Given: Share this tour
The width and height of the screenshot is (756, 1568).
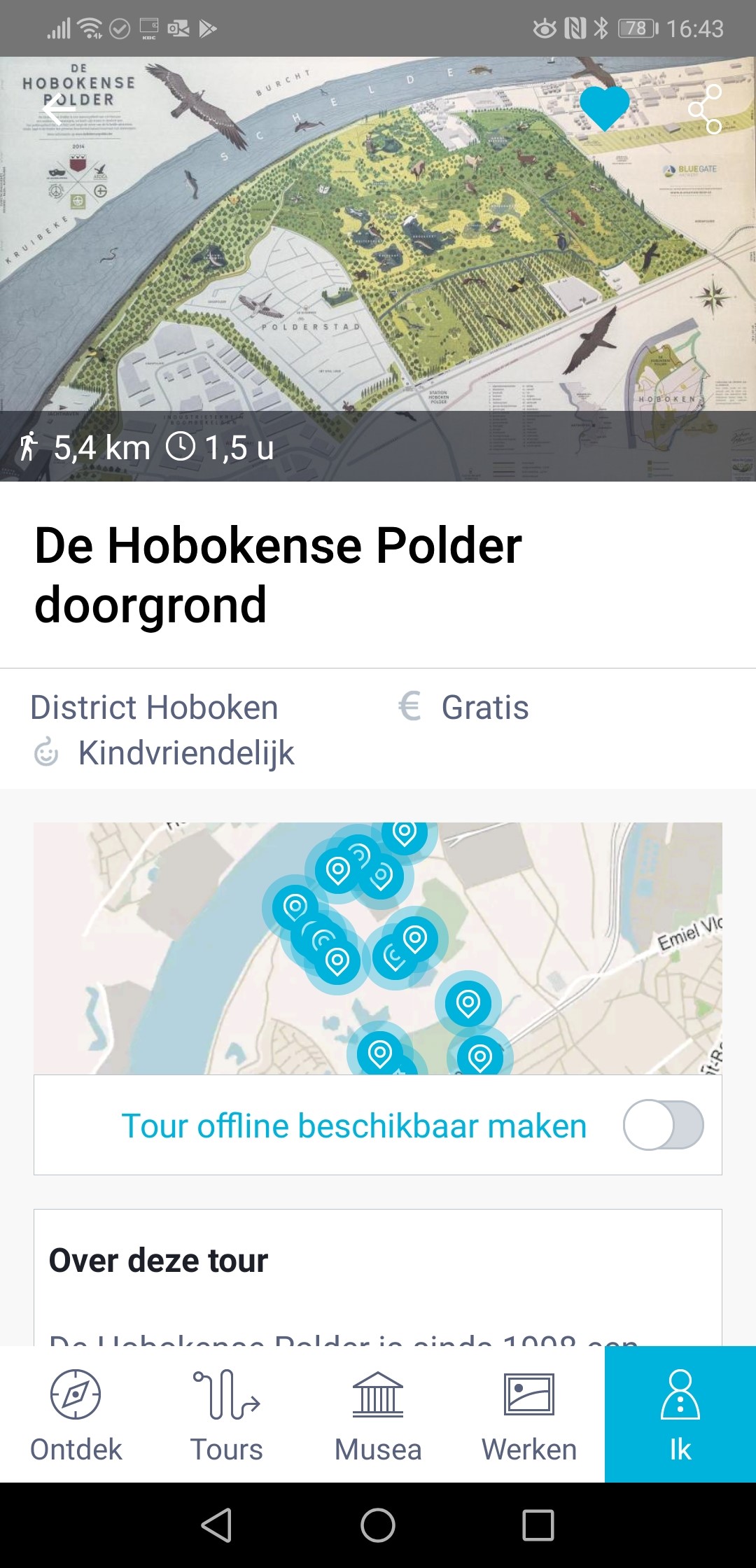Looking at the screenshot, I should click(704, 109).
